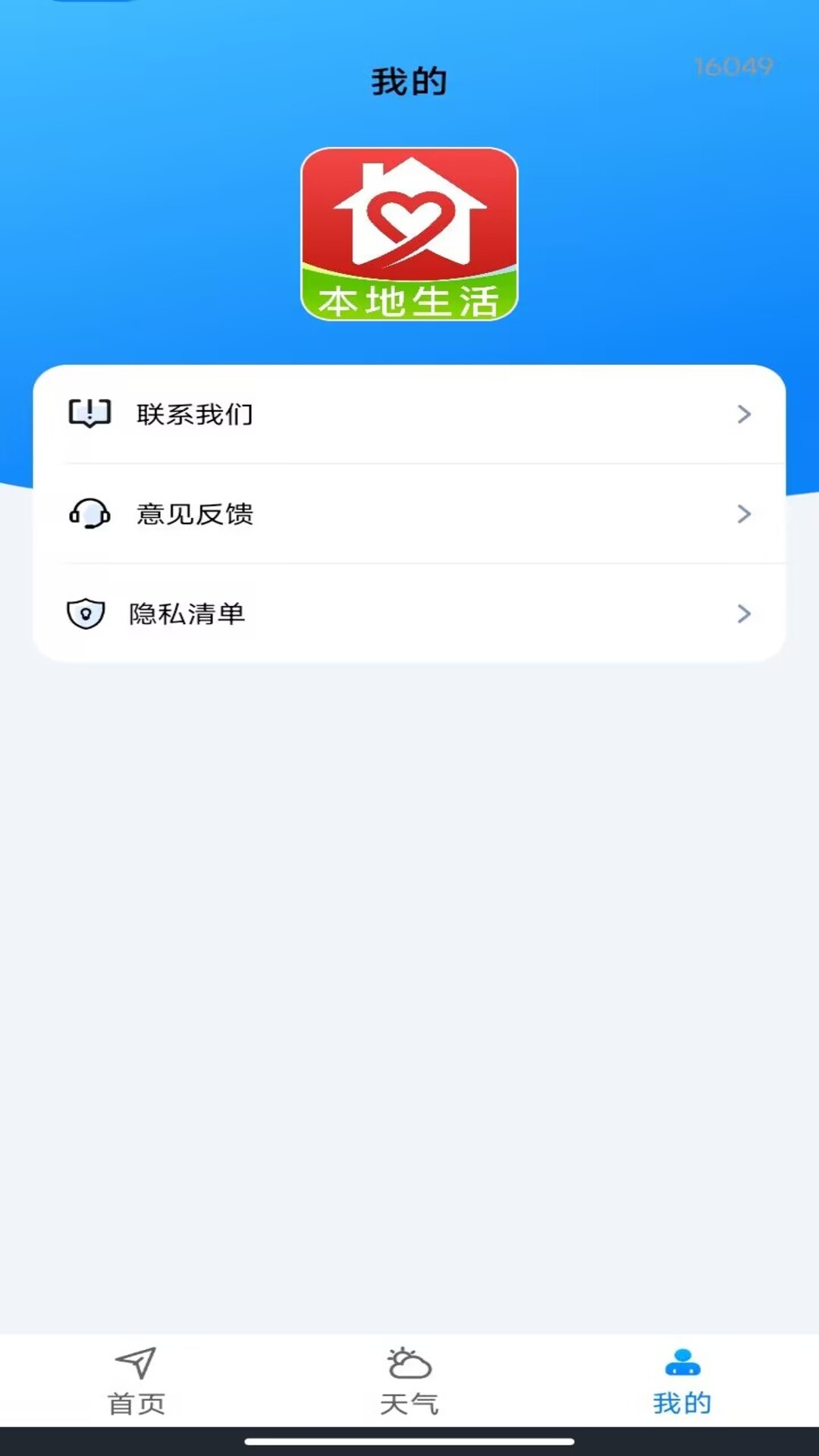Switch to the 首页 tab
819x1456 pixels.
pyautogui.click(x=136, y=1403)
